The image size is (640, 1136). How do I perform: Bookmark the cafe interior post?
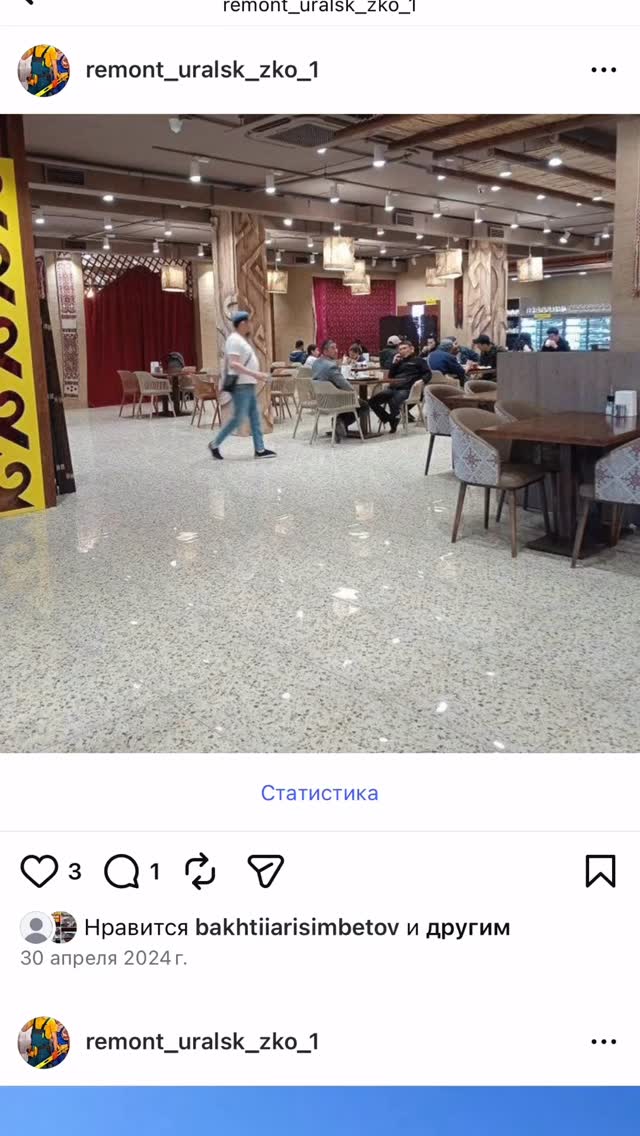click(x=600, y=871)
